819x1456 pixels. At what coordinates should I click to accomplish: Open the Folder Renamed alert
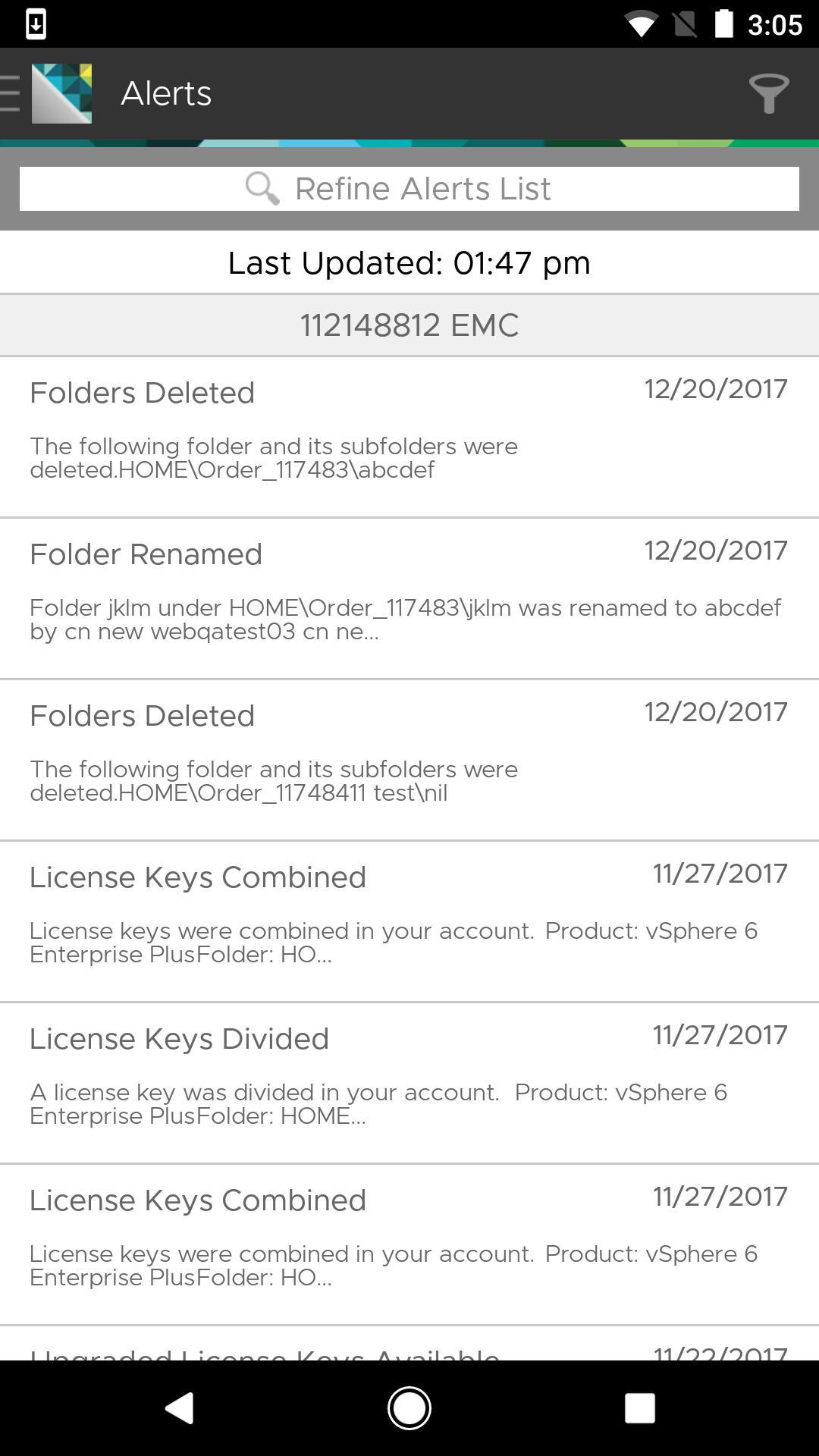(x=409, y=598)
